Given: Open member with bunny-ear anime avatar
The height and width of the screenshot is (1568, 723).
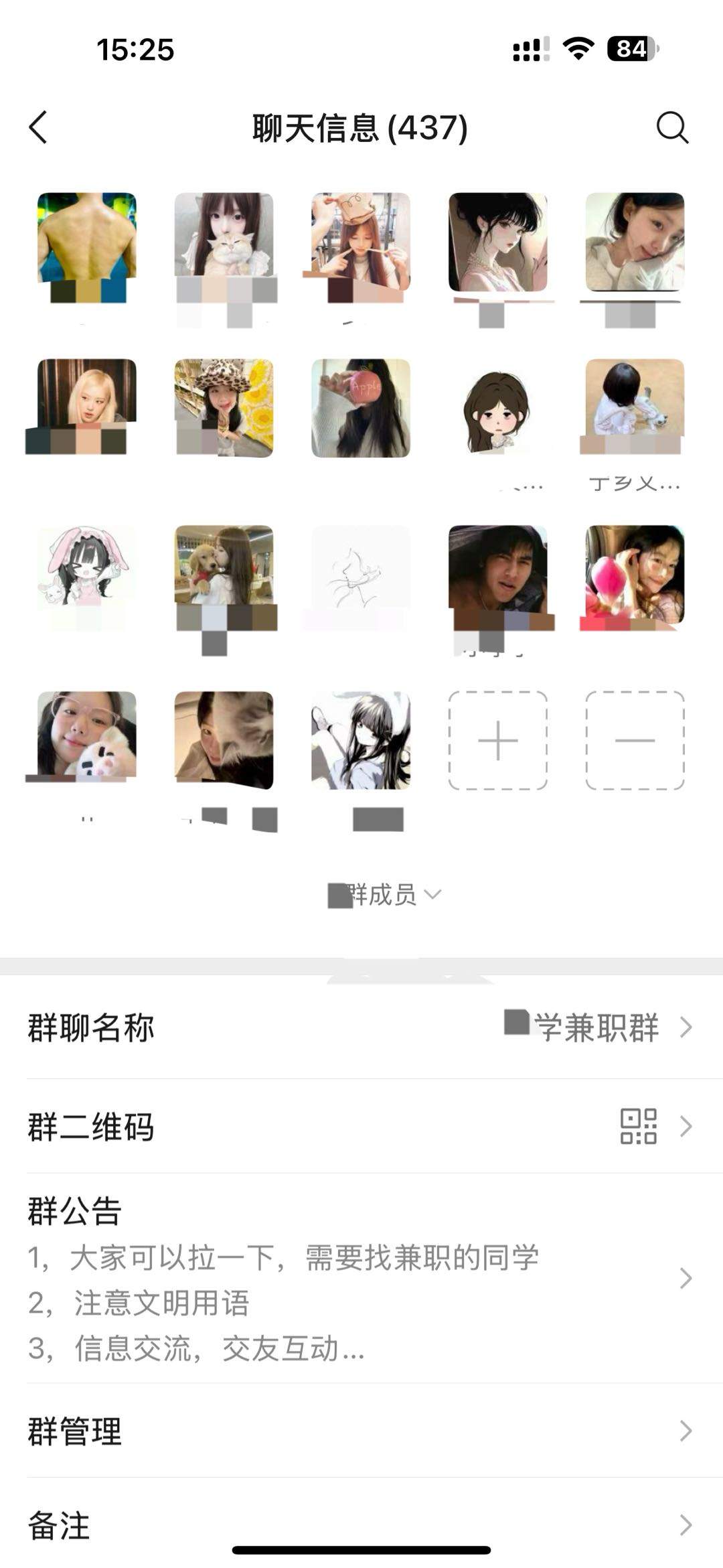Looking at the screenshot, I should coord(87,574).
